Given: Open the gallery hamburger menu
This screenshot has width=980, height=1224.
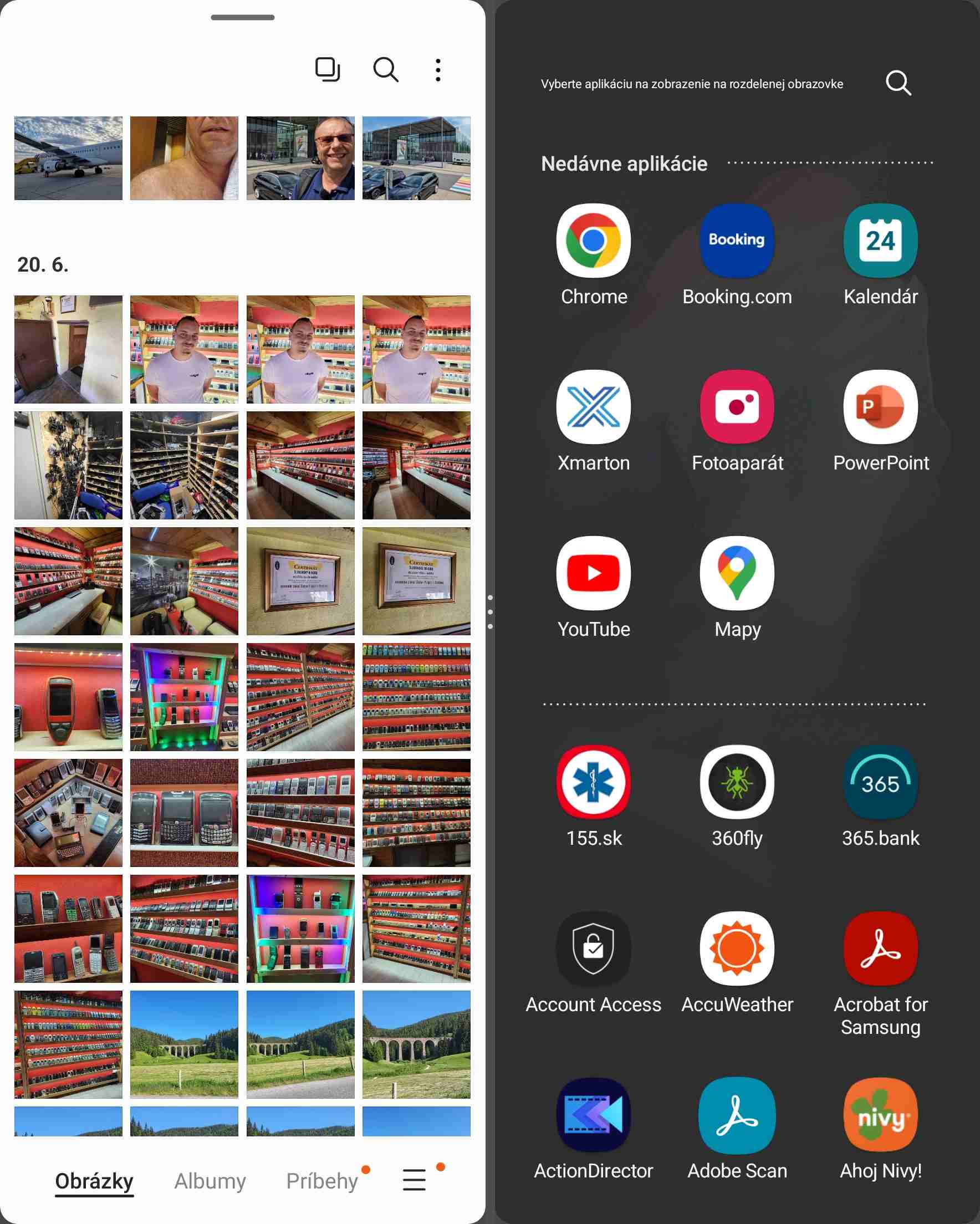Looking at the screenshot, I should (x=415, y=1180).
